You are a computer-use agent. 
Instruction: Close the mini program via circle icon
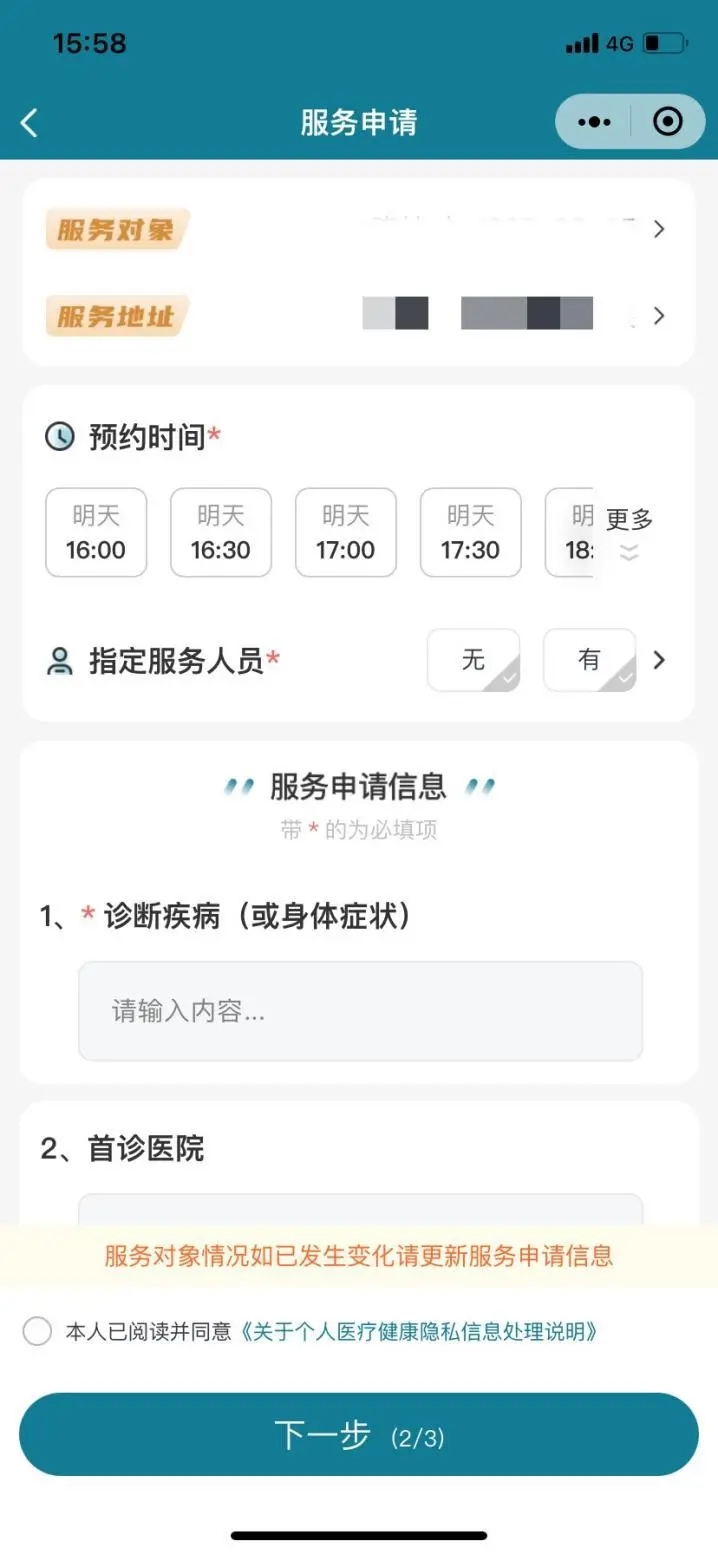667,122
